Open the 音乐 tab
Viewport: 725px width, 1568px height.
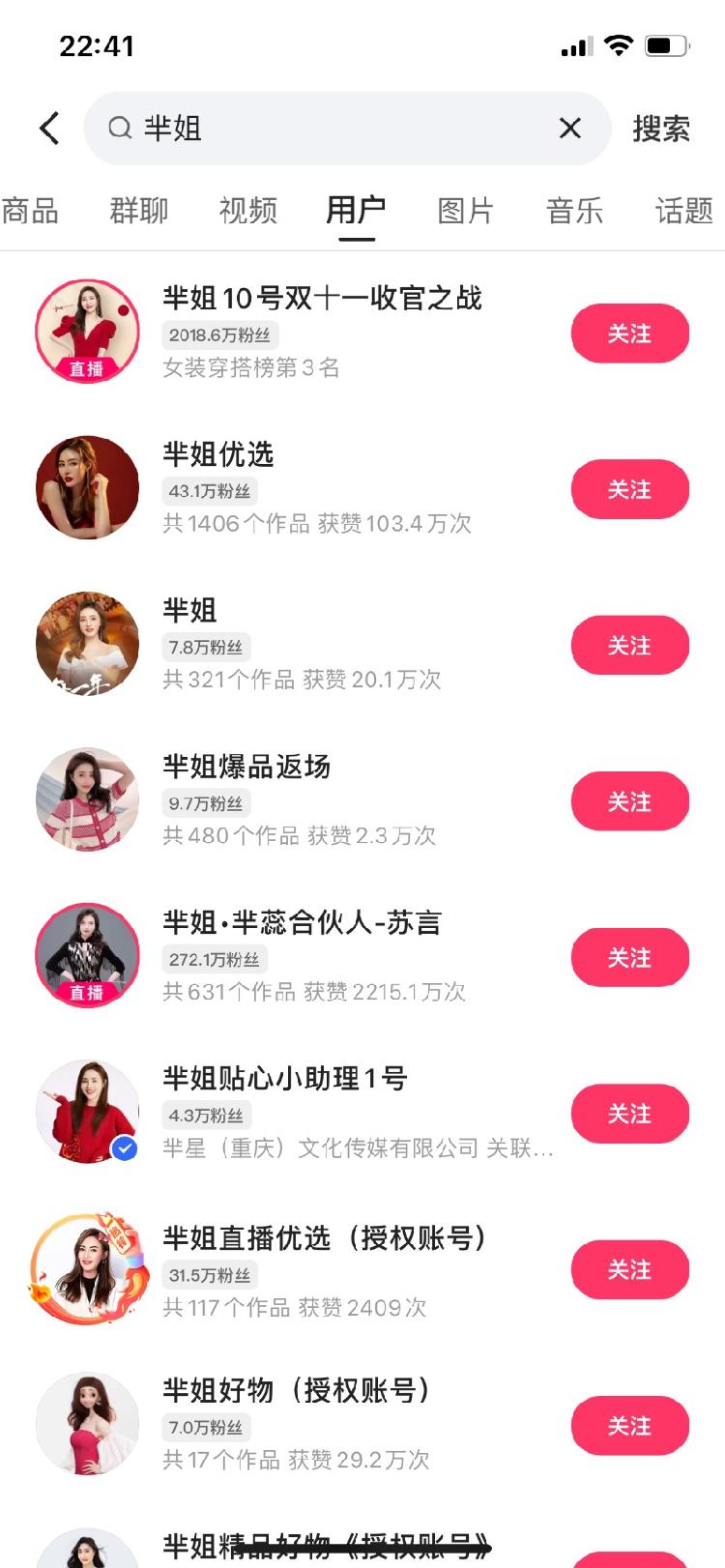point(575,211)
